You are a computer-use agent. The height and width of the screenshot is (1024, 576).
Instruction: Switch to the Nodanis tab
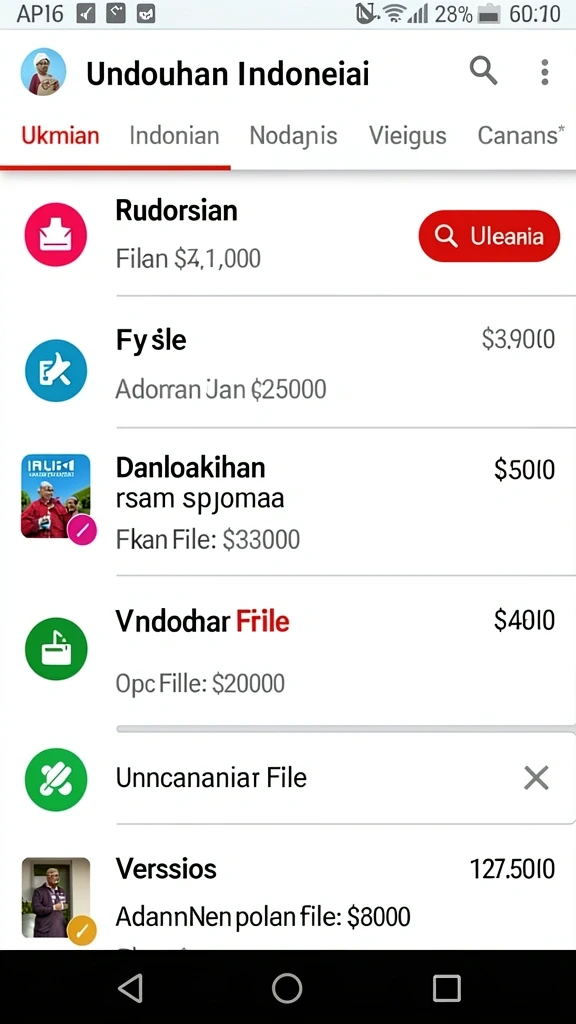click(293, 136)
